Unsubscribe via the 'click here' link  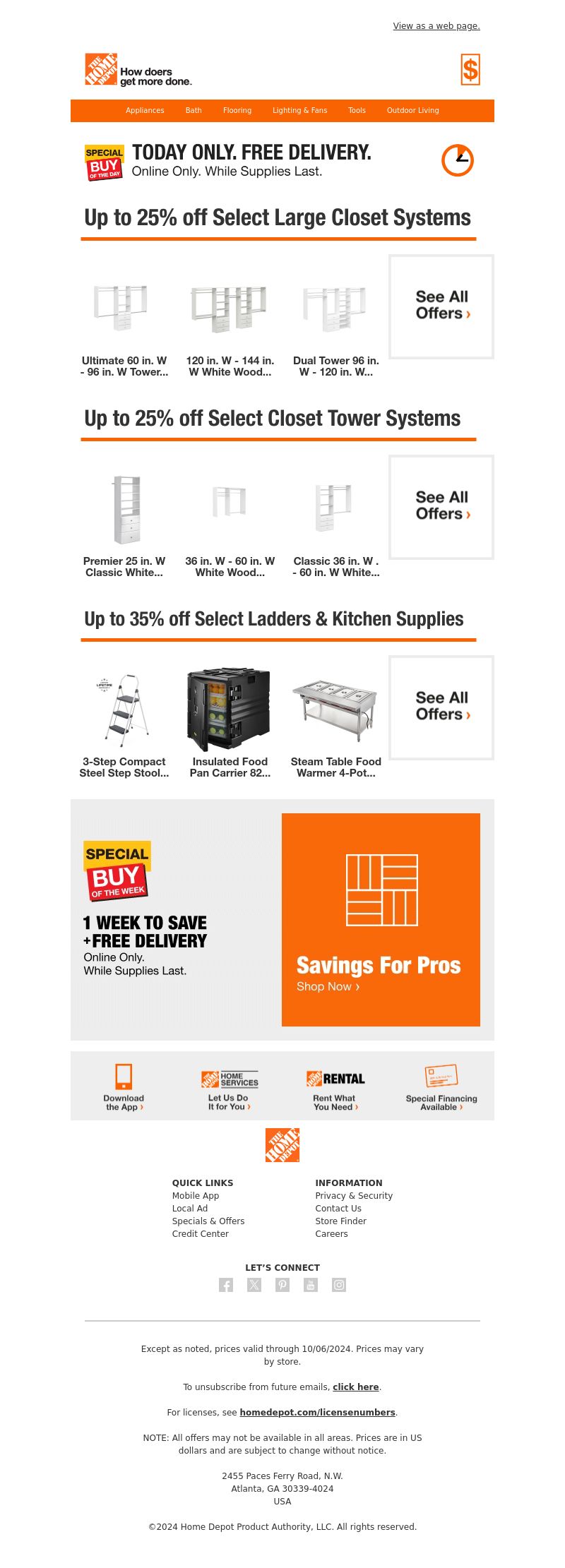[355, 1387]
